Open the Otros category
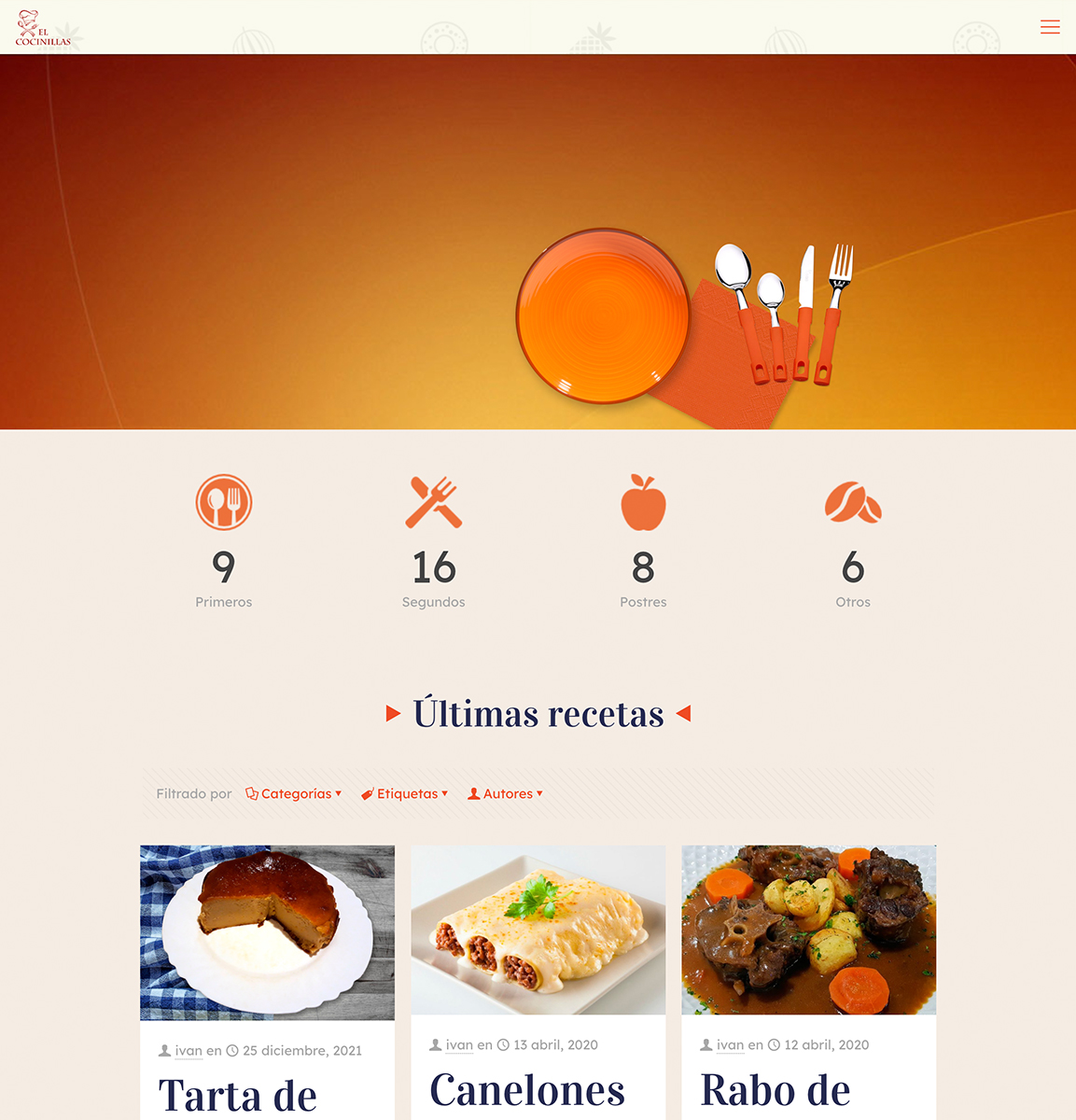 coord(853,542)
